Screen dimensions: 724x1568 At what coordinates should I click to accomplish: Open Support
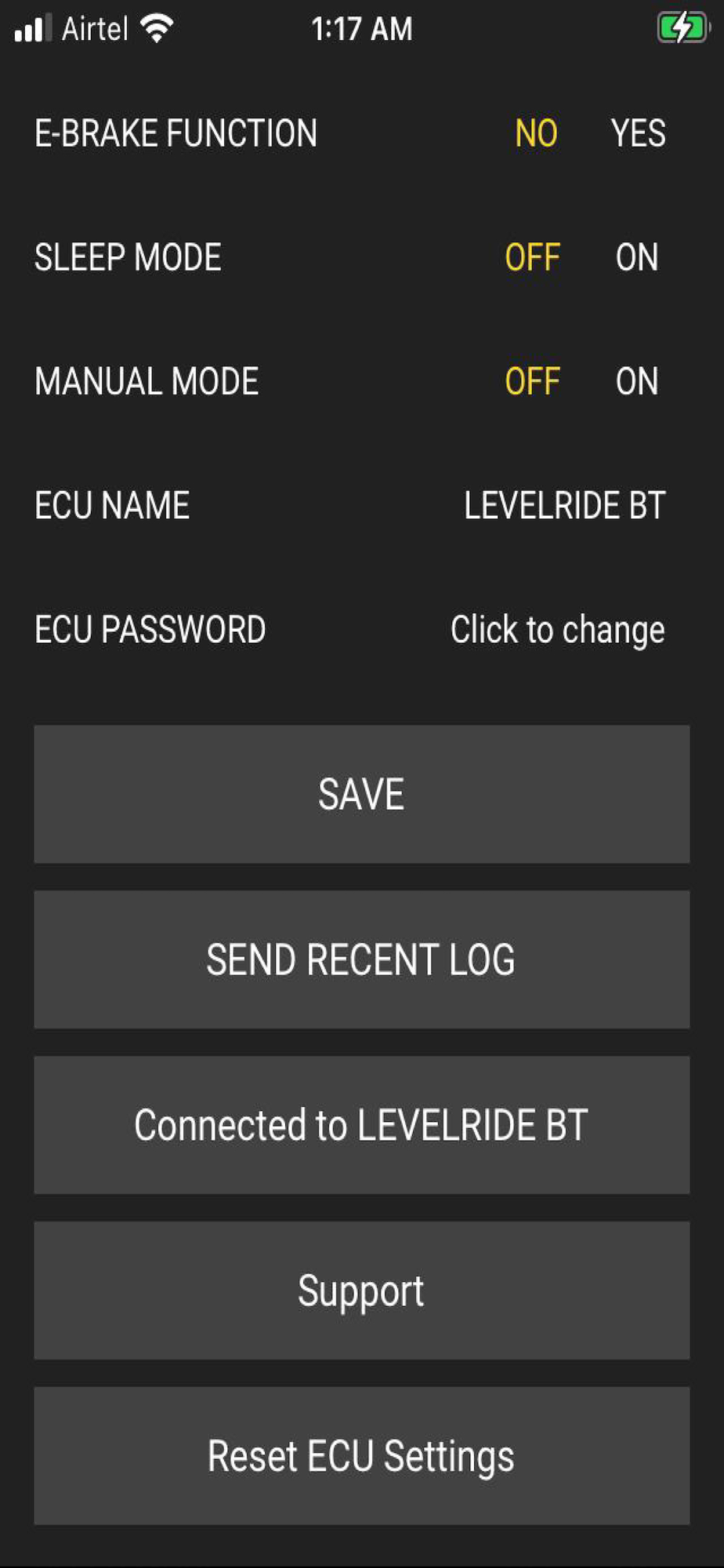coord(361,1290)
